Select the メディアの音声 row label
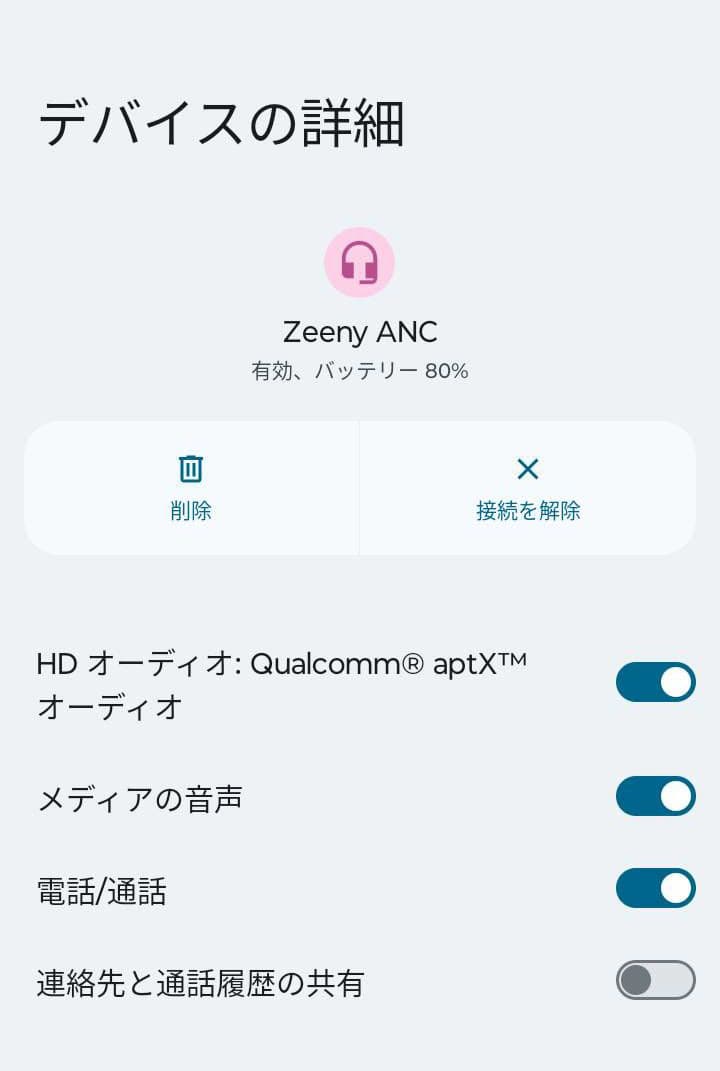This screenshot has height=1071, width=720. click(x=138, y=796)
